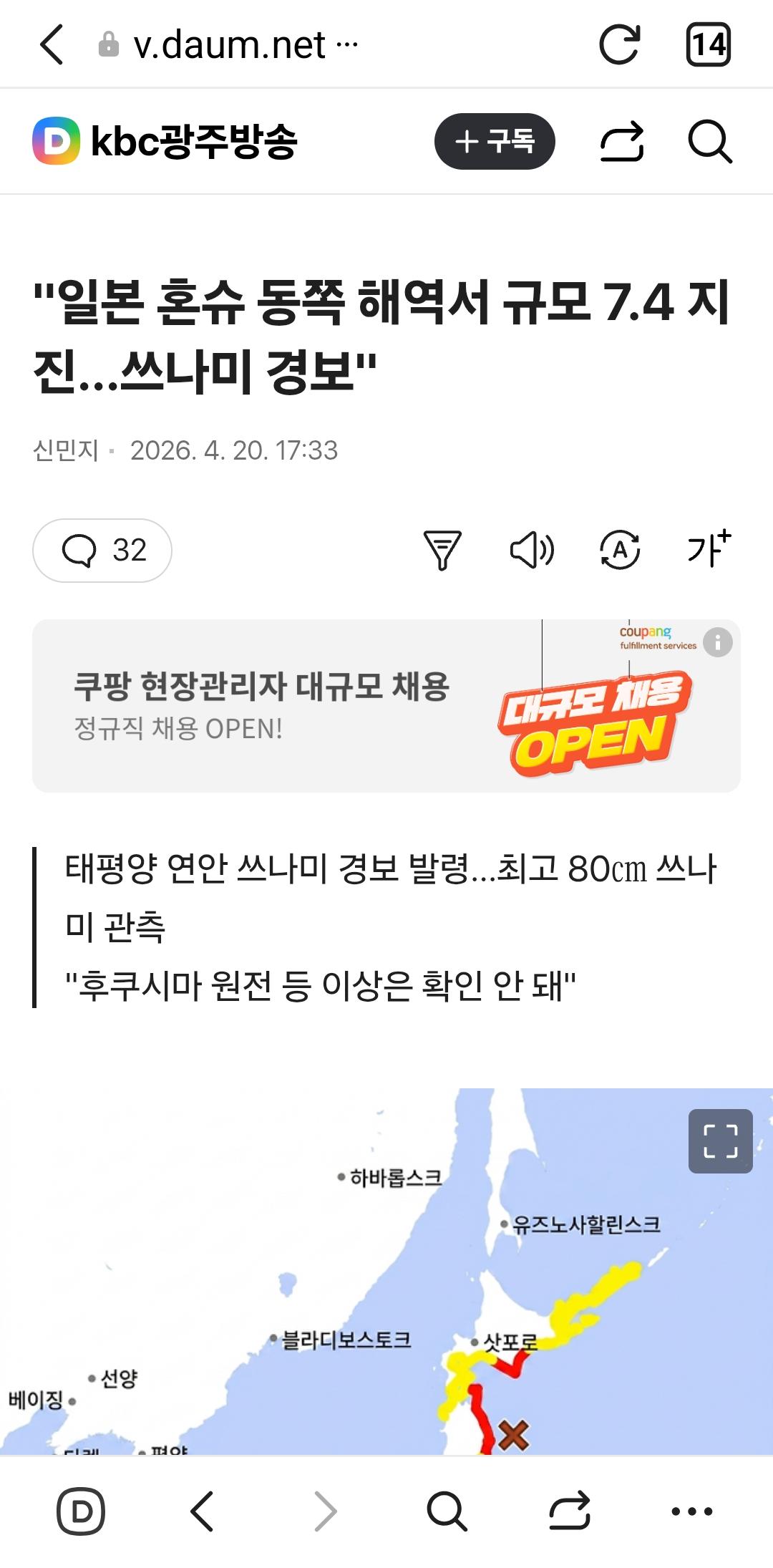Open the comment filter funnel icon
This screenshot has height=1568, width=773.
pyautogui.click(x=442, y=550)
